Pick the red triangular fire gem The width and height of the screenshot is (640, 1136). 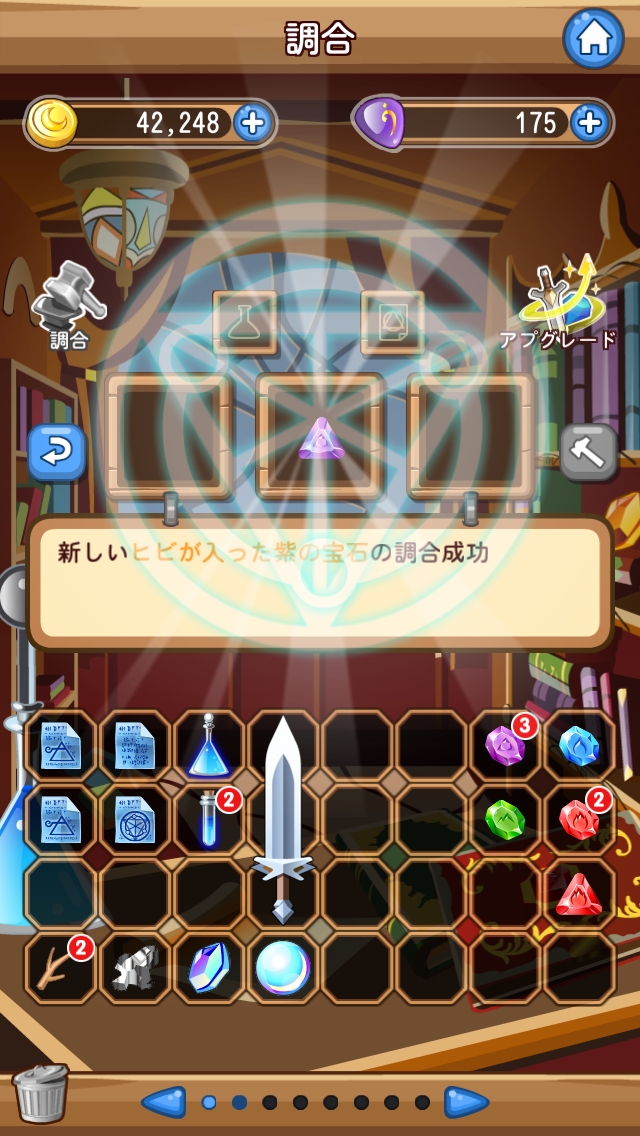pyautogui.click(x=579, y=894)
